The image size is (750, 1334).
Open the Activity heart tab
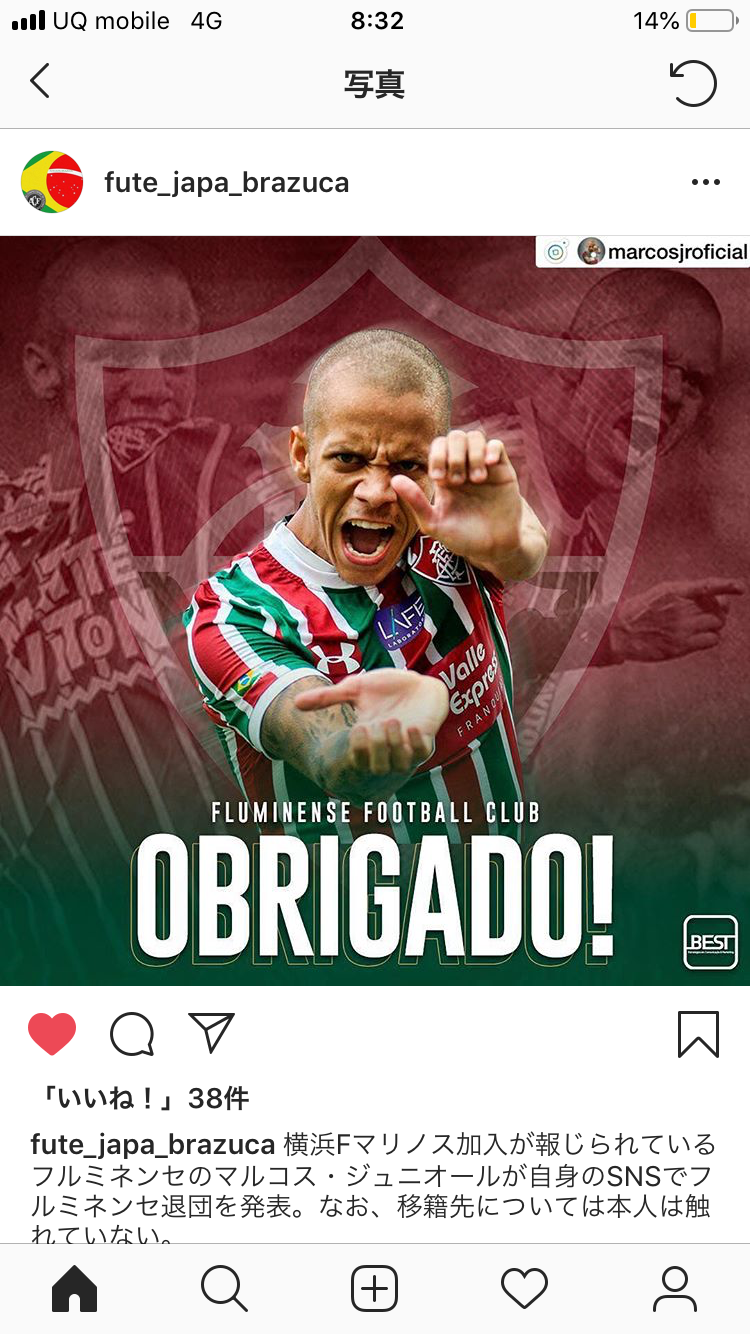[x=524, y=1288]
